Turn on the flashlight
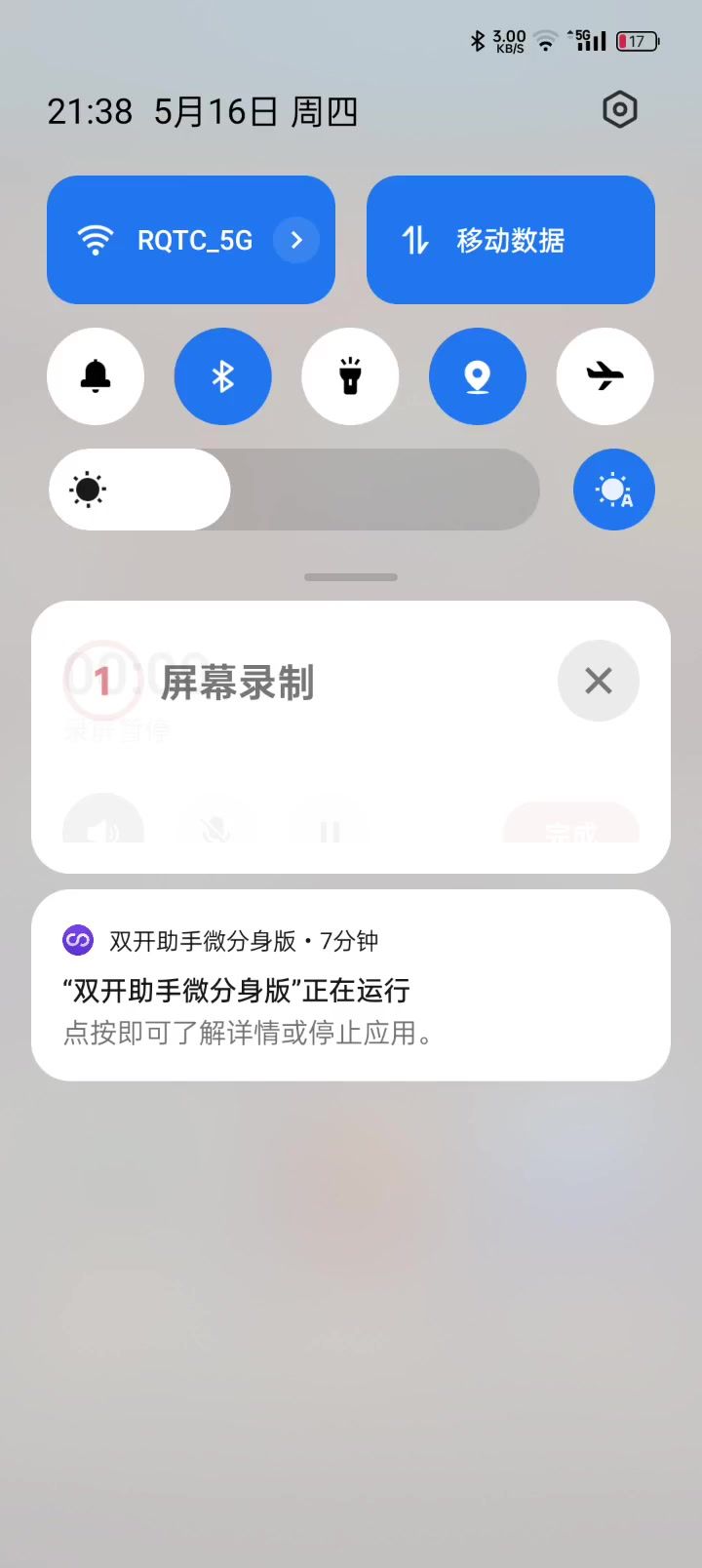The width and height of the screenshot is (702, 1568). click(x=350, y=376)
